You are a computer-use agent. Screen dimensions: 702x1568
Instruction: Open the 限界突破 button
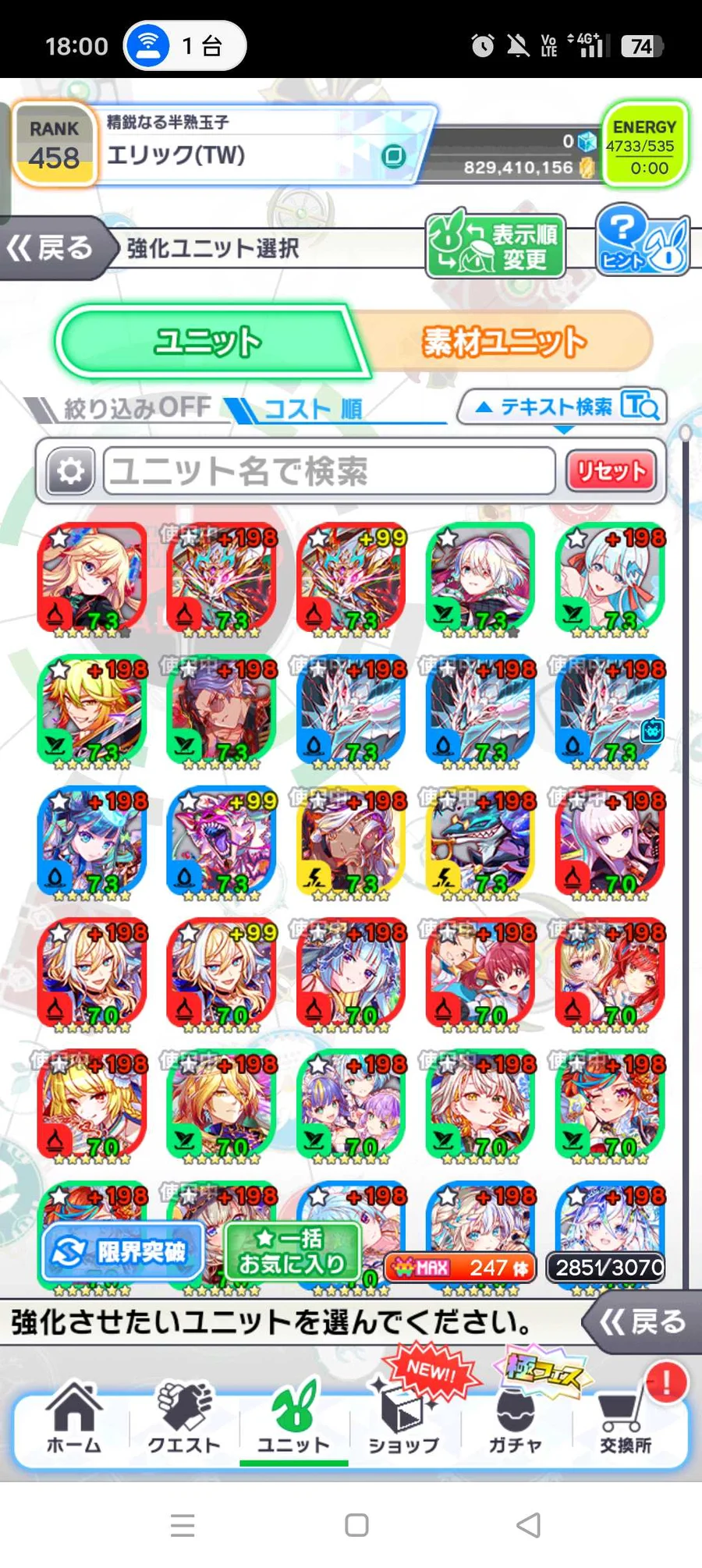pyautogui.click(x=123, y=1252)
